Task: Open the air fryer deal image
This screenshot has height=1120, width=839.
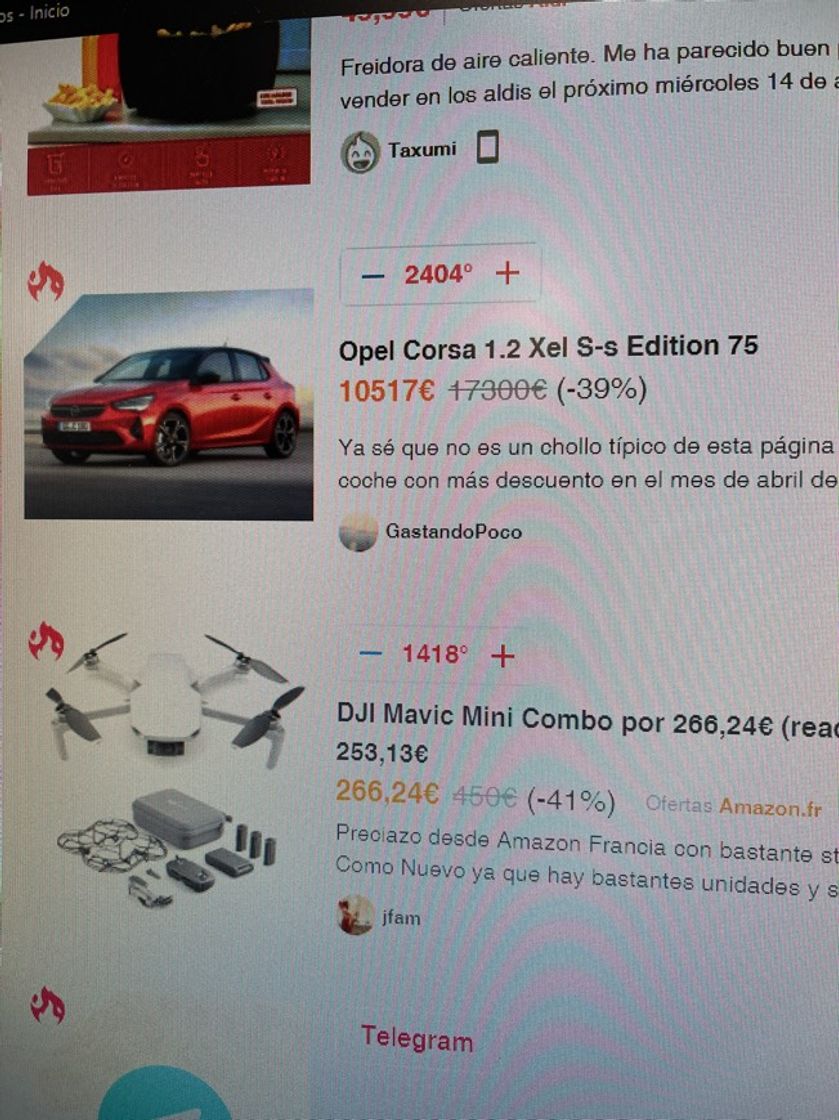Action: 168,95
